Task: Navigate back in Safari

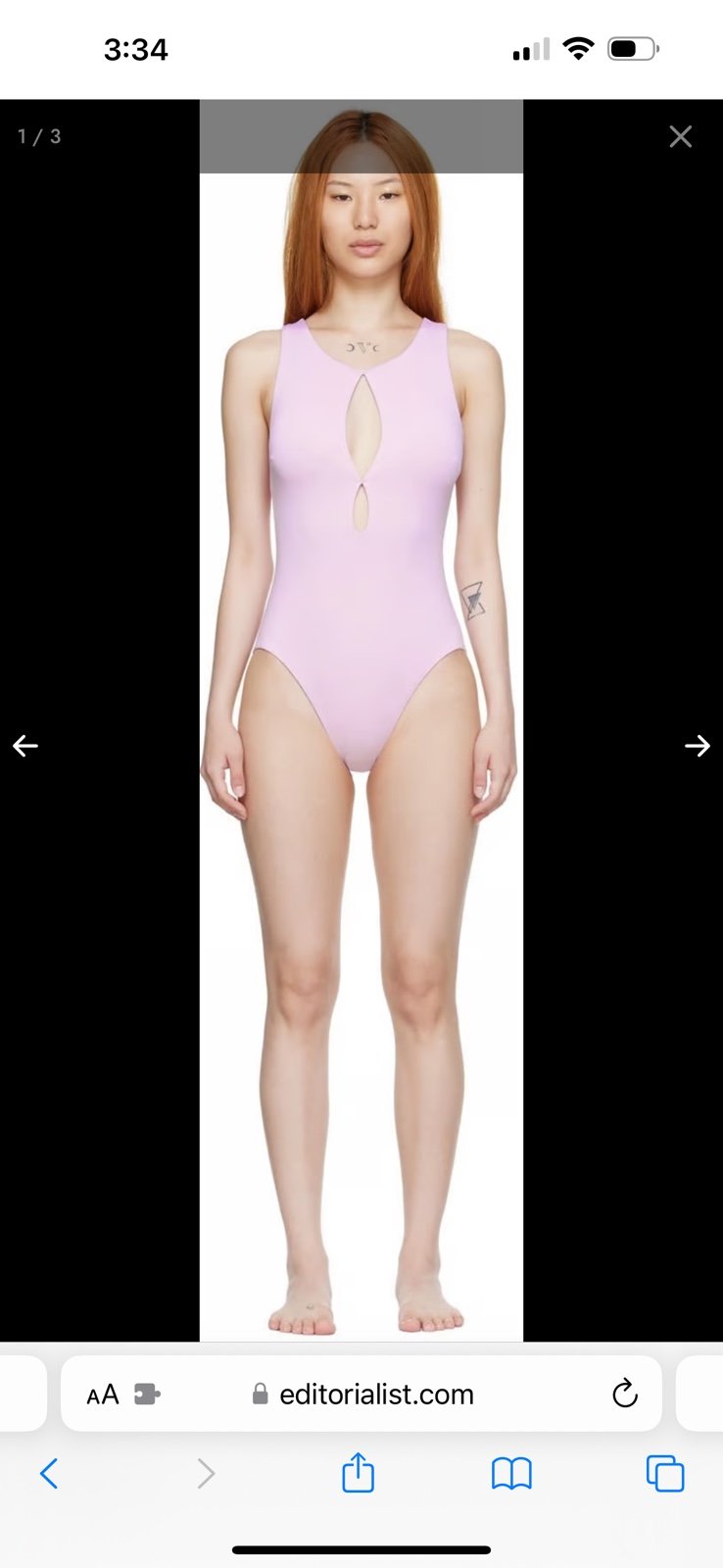Action: click(x=49, y=1473)
